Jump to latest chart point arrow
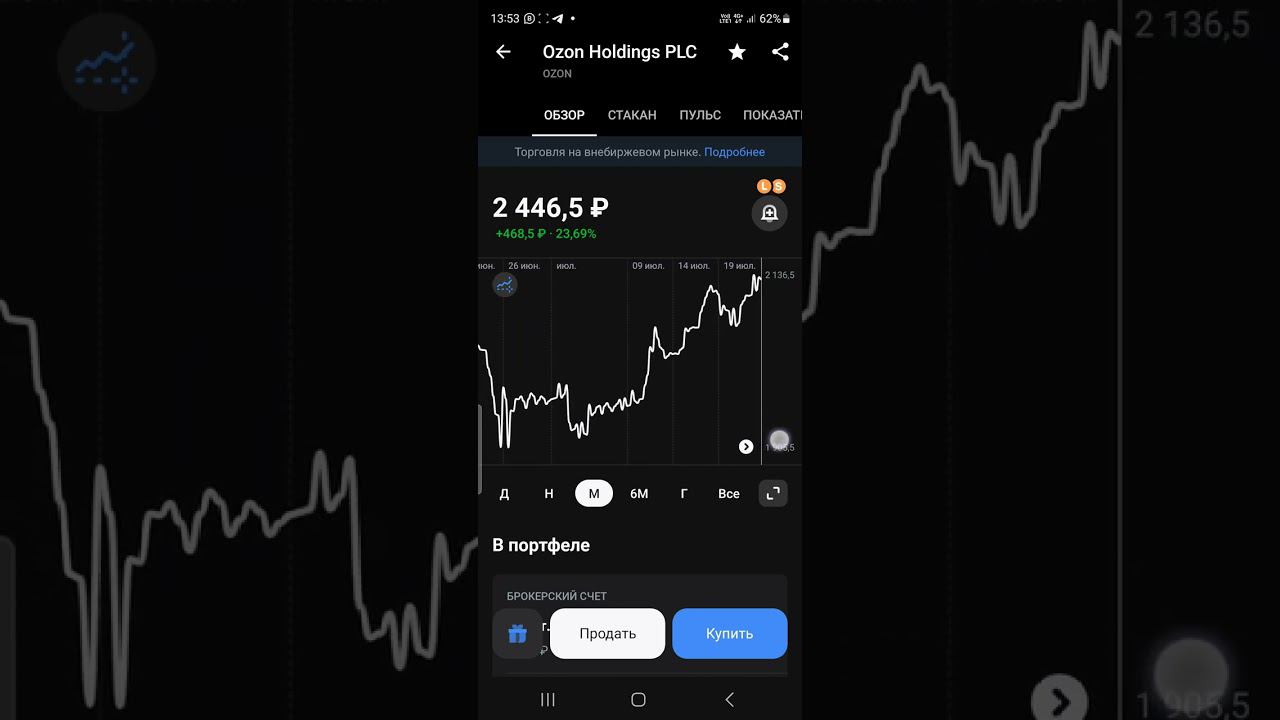 (746, 447)
